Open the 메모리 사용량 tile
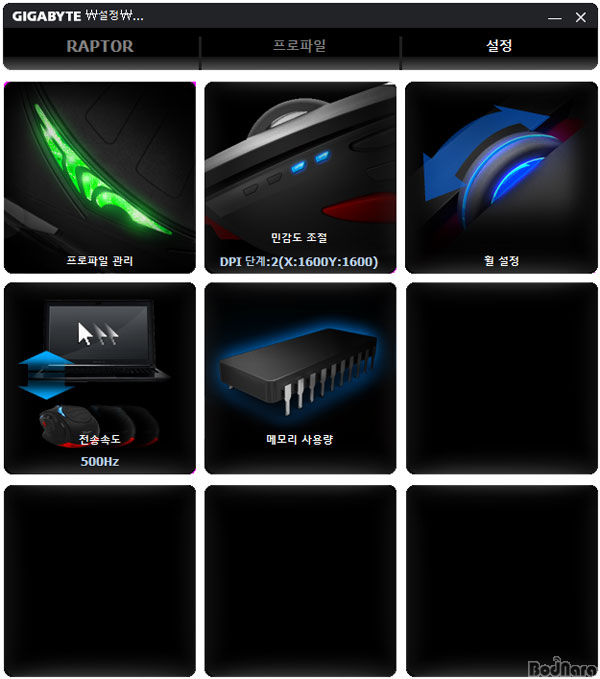 click(x=300, y=378)
